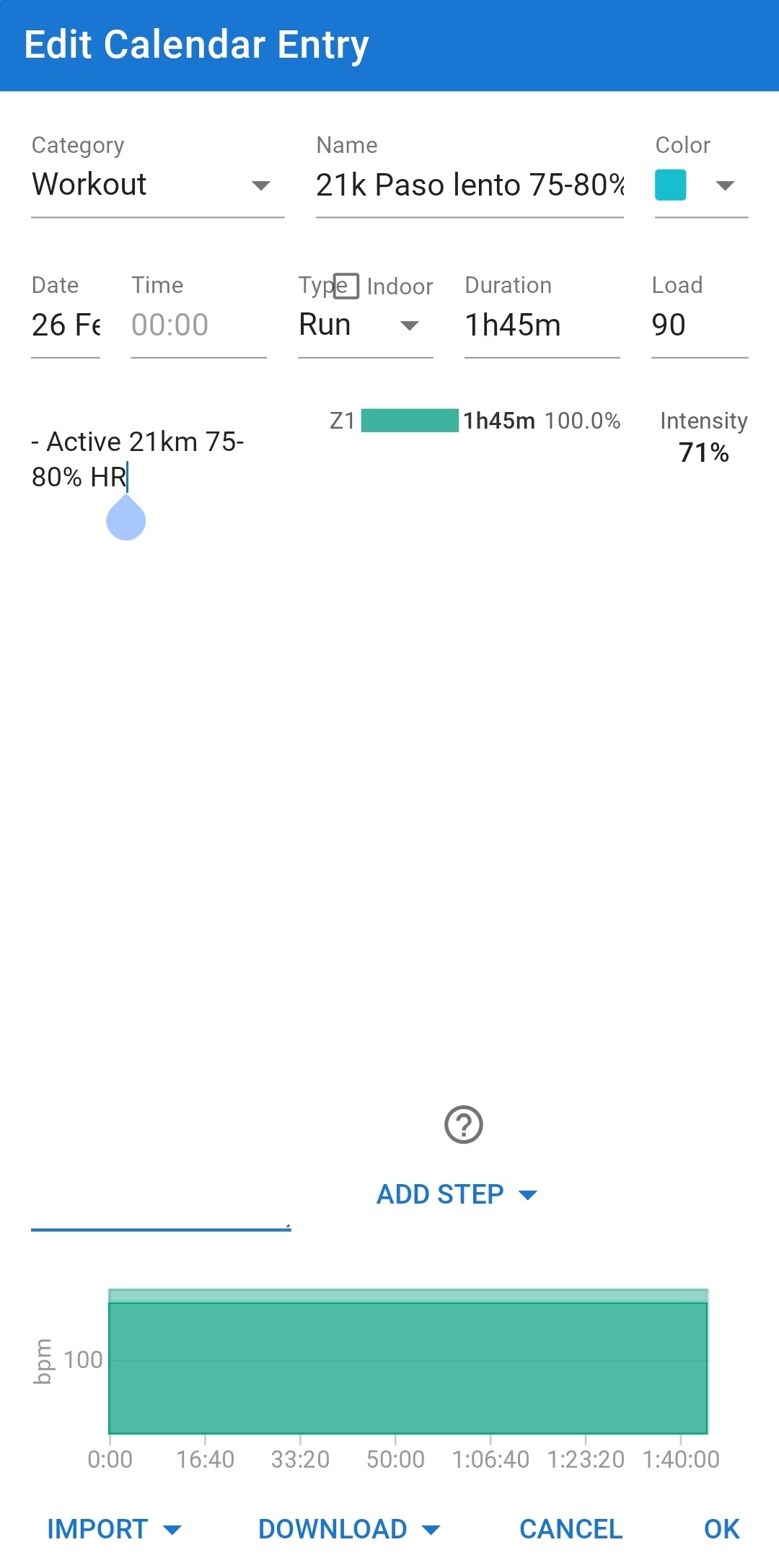Open the Color picker dropdown

(701, 185)
